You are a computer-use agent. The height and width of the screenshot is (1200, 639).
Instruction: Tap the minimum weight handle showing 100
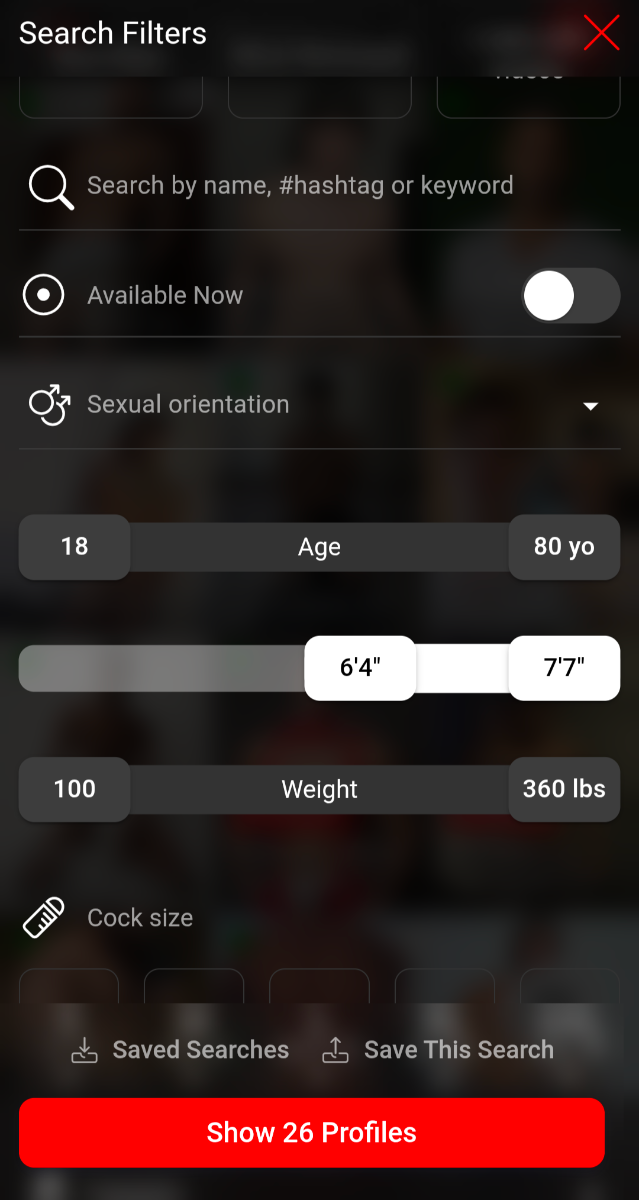(75, 789)
